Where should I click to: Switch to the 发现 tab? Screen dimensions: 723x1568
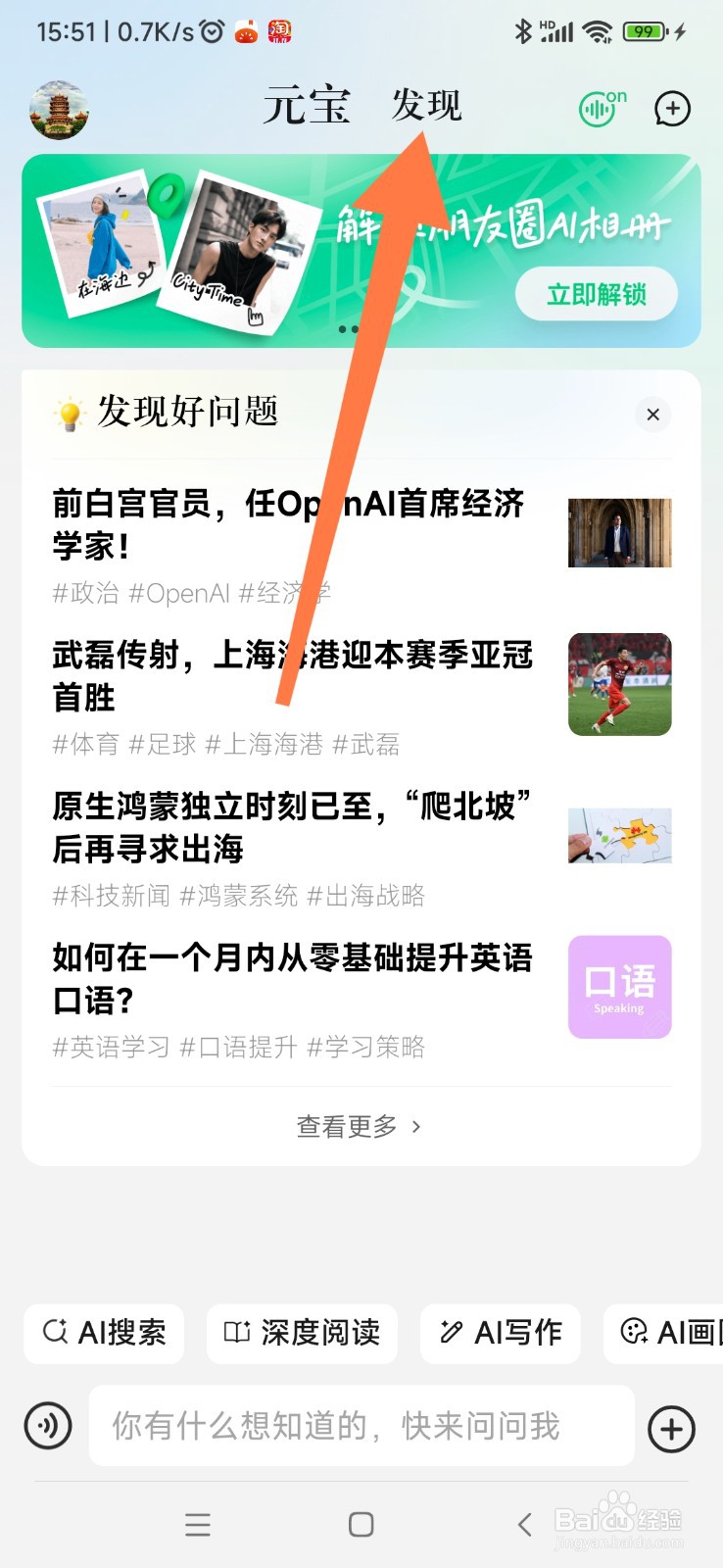pyautogui.click(x=428, y=105)
